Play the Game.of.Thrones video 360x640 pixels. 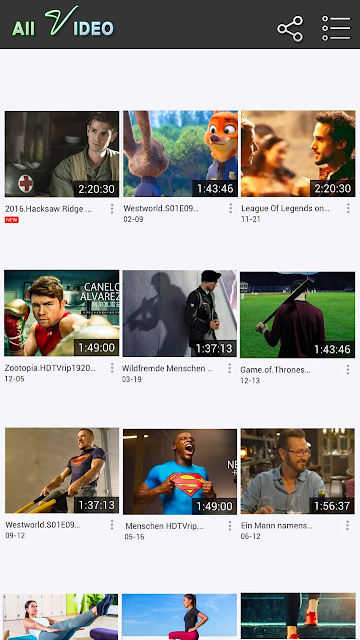(298, 315)
